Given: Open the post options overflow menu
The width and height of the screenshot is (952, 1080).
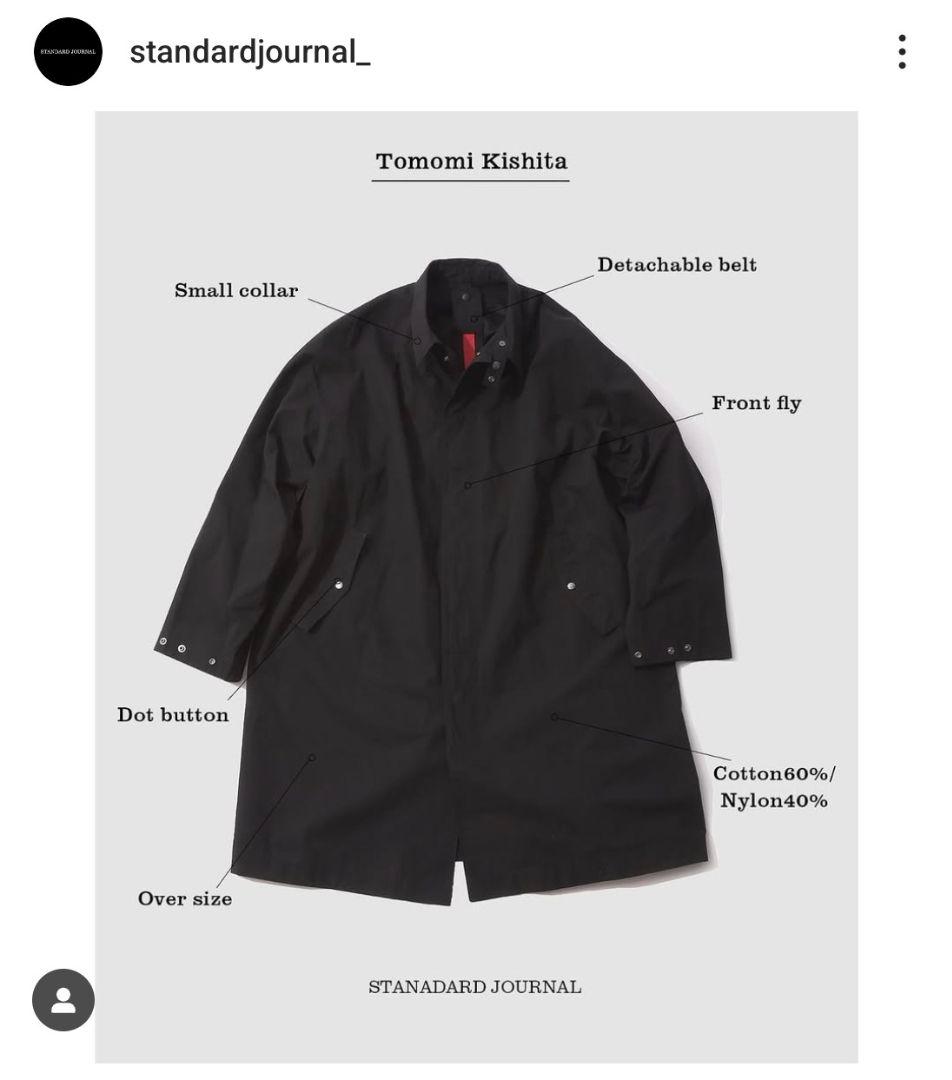Looking at the screenshot, I should 901,52.
